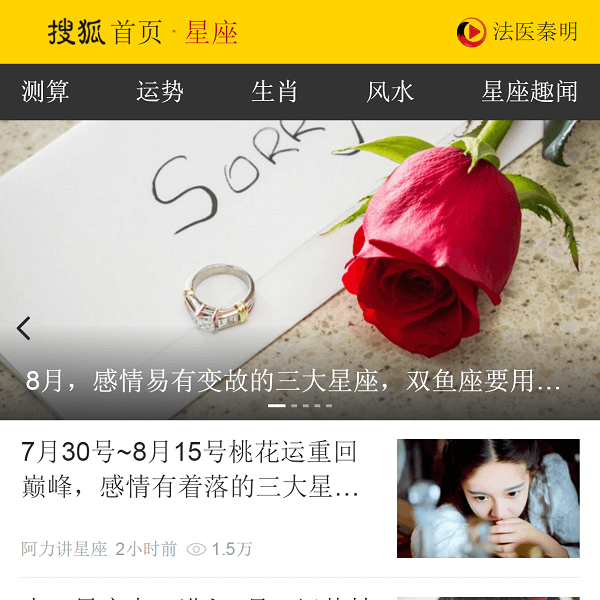
Task: Show the previous carousel slide
Action: point(24,328)
